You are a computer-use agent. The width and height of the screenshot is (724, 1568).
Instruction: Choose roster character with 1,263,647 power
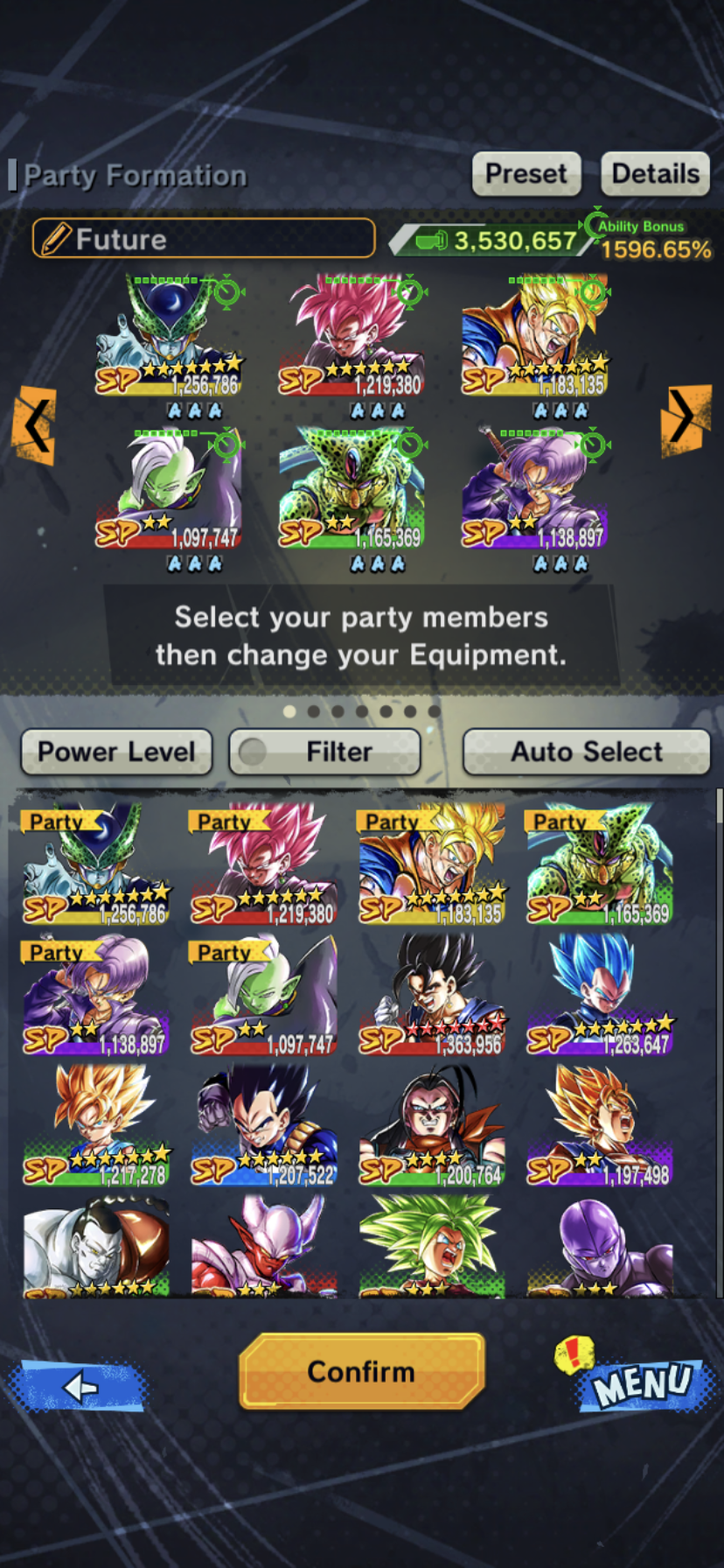(x=600, y=994)
